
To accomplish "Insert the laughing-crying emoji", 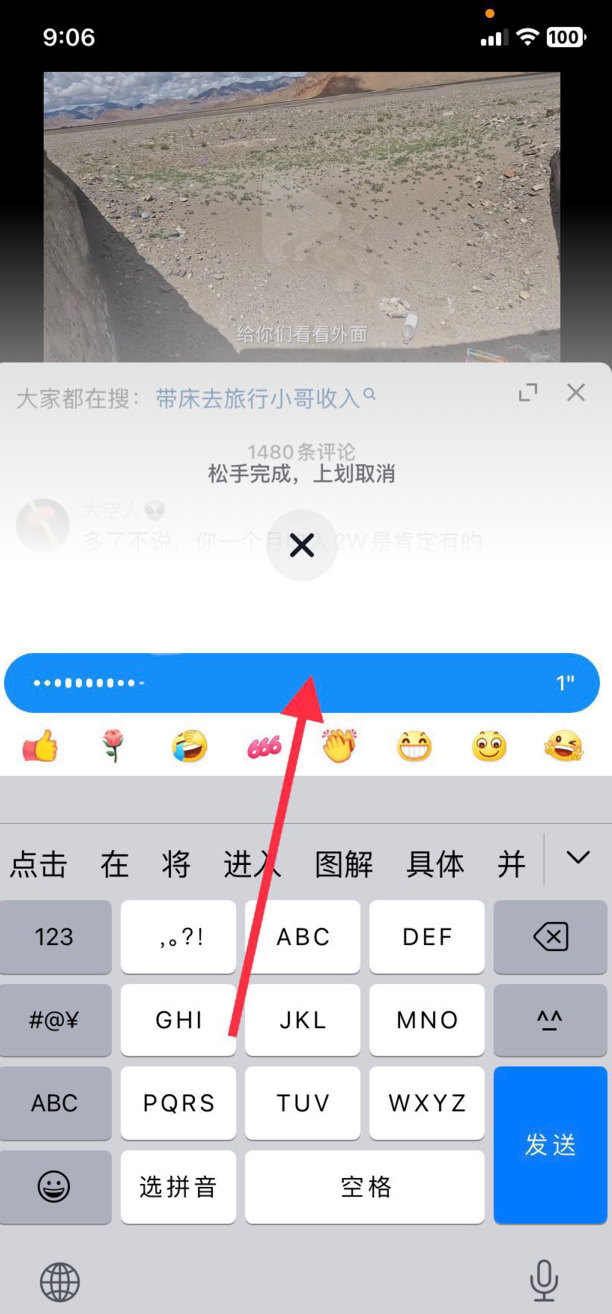I will 189,746.
